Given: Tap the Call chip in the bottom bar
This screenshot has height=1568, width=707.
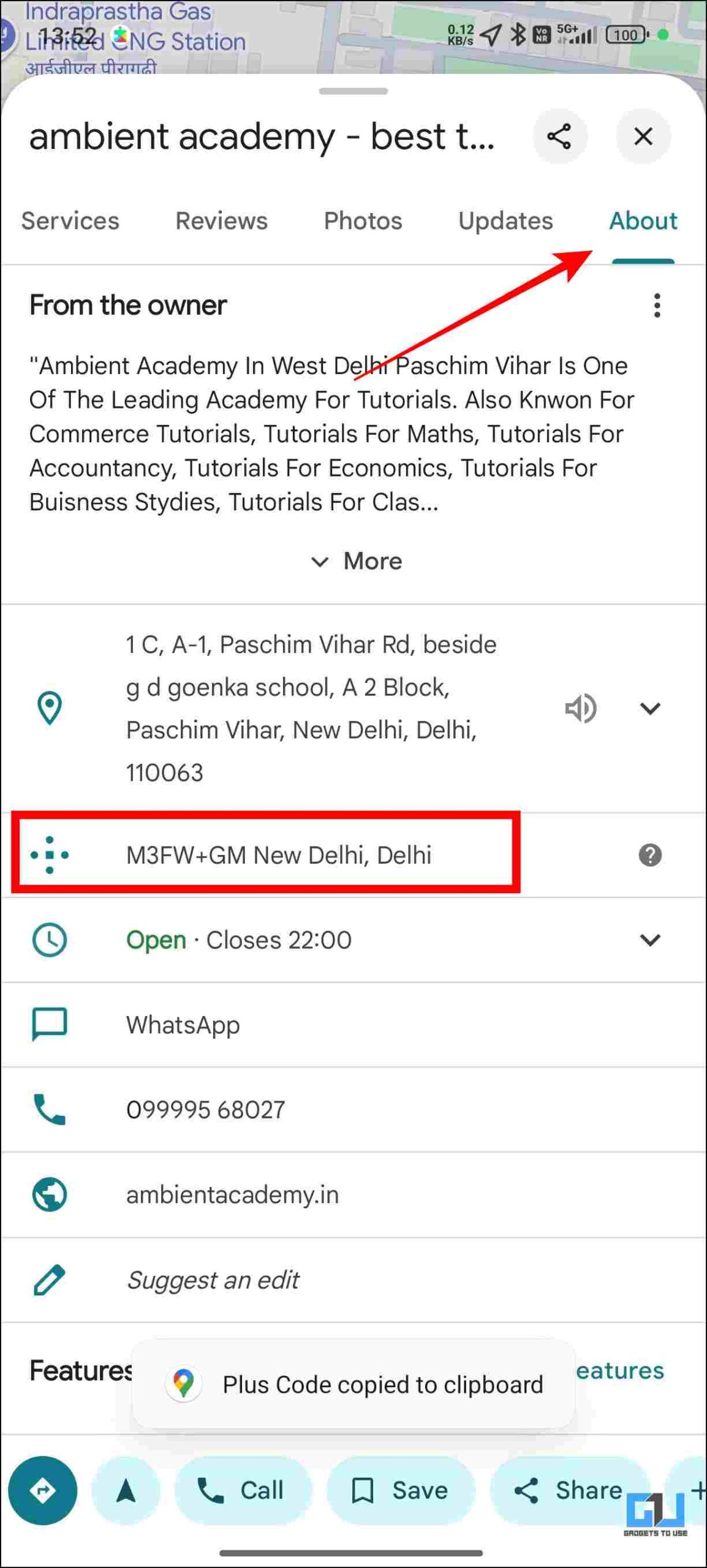Looking at the screenshot, I should (x=243, y=1490).
